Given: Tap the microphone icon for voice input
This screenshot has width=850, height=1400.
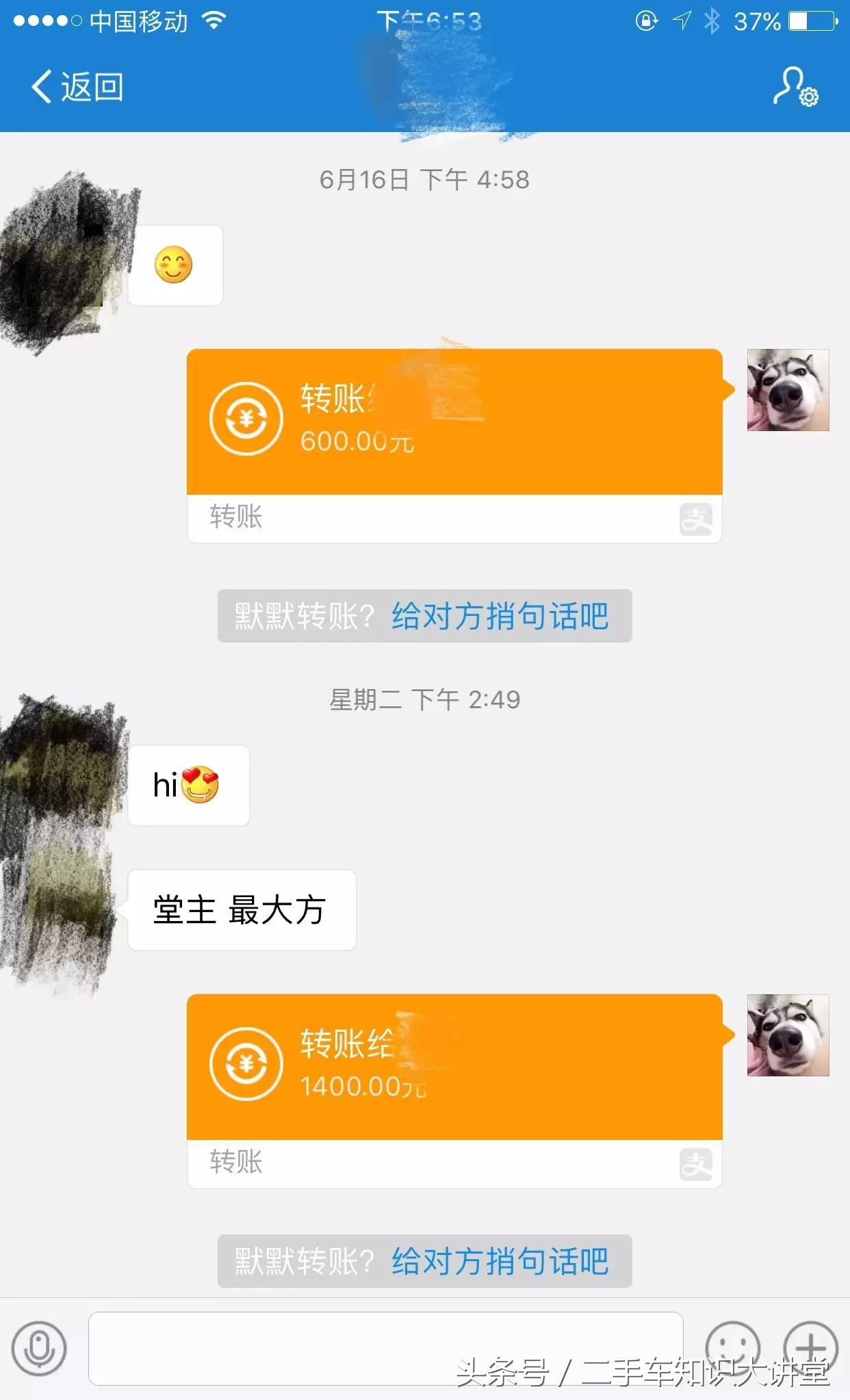Looking at the screenshot, I should 39,1349.
